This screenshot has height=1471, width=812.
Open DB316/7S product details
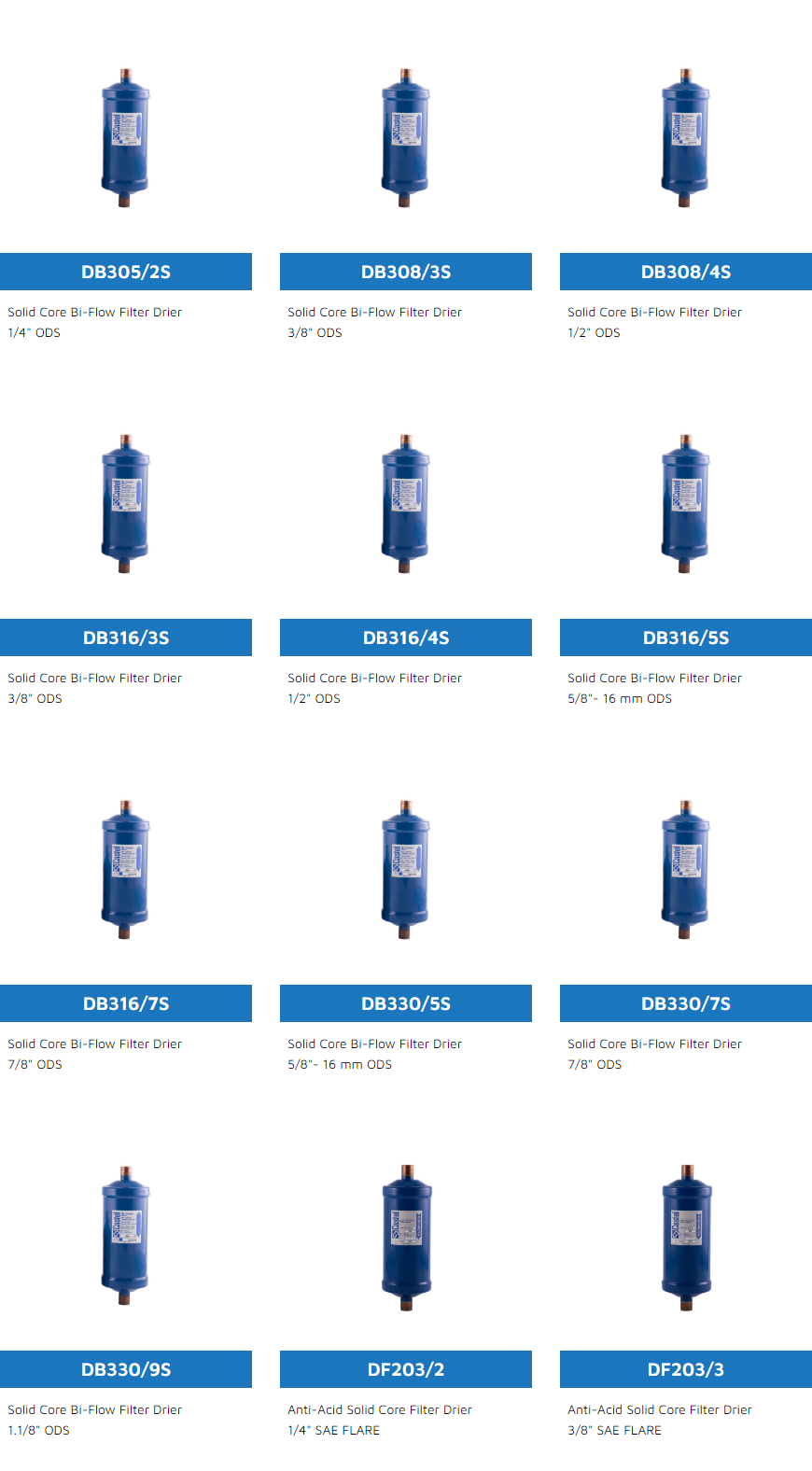(126, 1003)
